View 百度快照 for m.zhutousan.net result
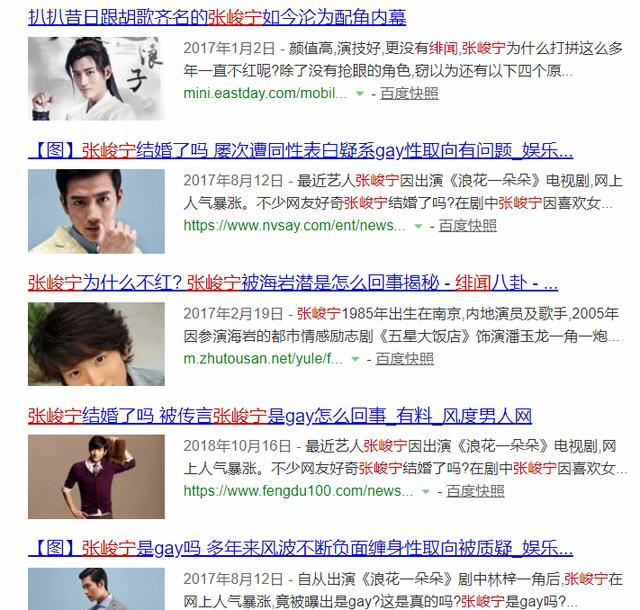640x610 pixels. (x=404, y=358)
